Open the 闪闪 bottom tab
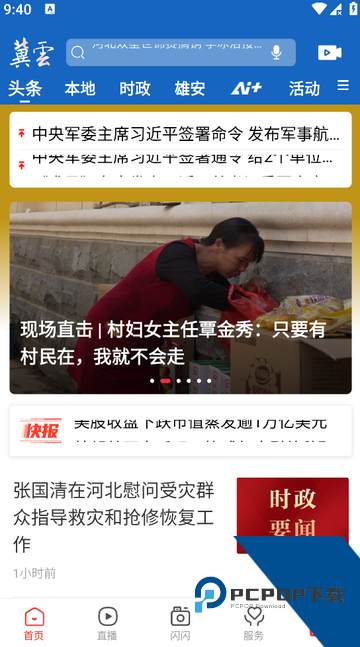The width and height of the screenshot is (360, 647). tap(180, 623)
